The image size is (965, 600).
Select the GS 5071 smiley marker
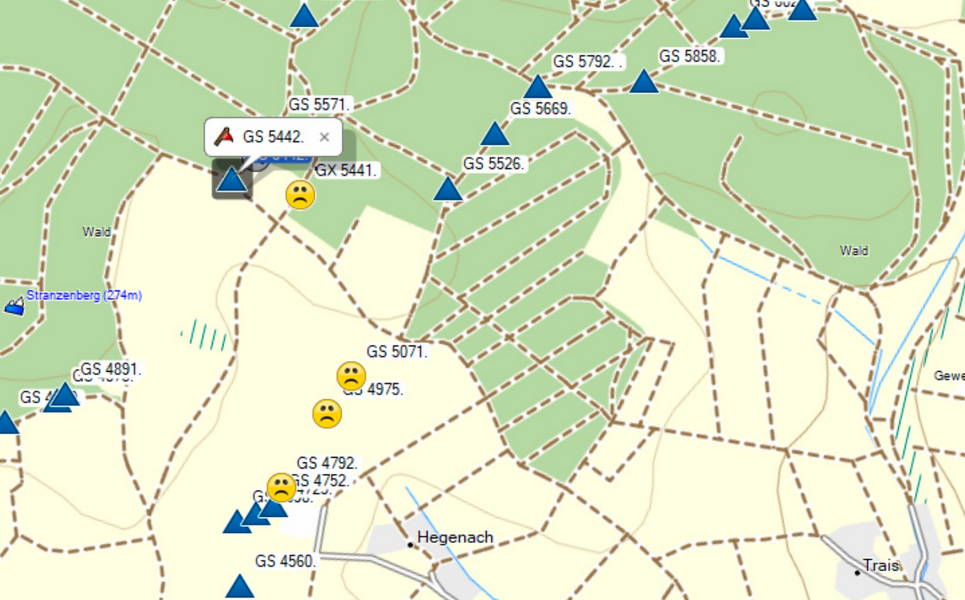(x=351, y=376)
